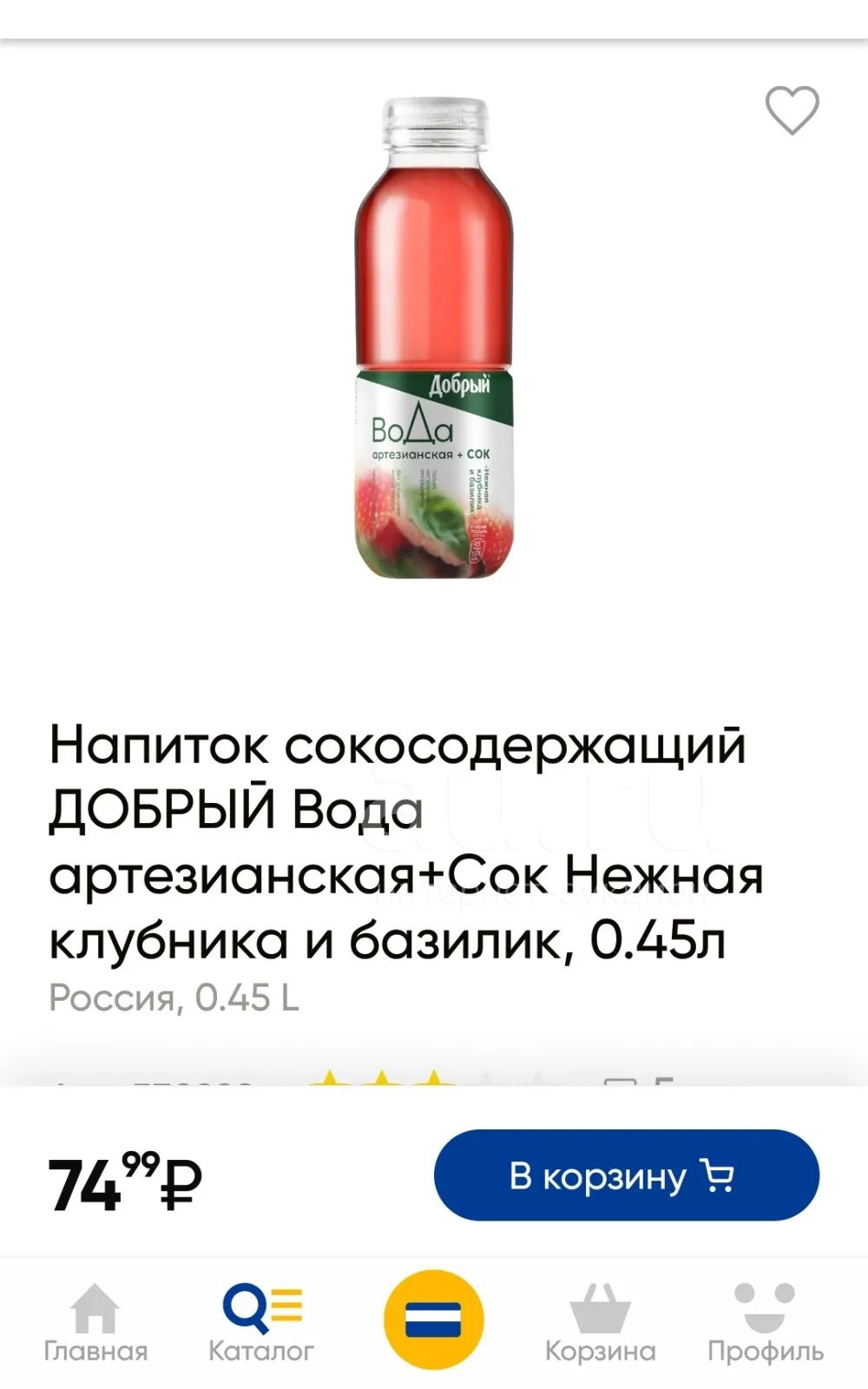
Task: Switch to the Каталог tab
Action: 261,1322
